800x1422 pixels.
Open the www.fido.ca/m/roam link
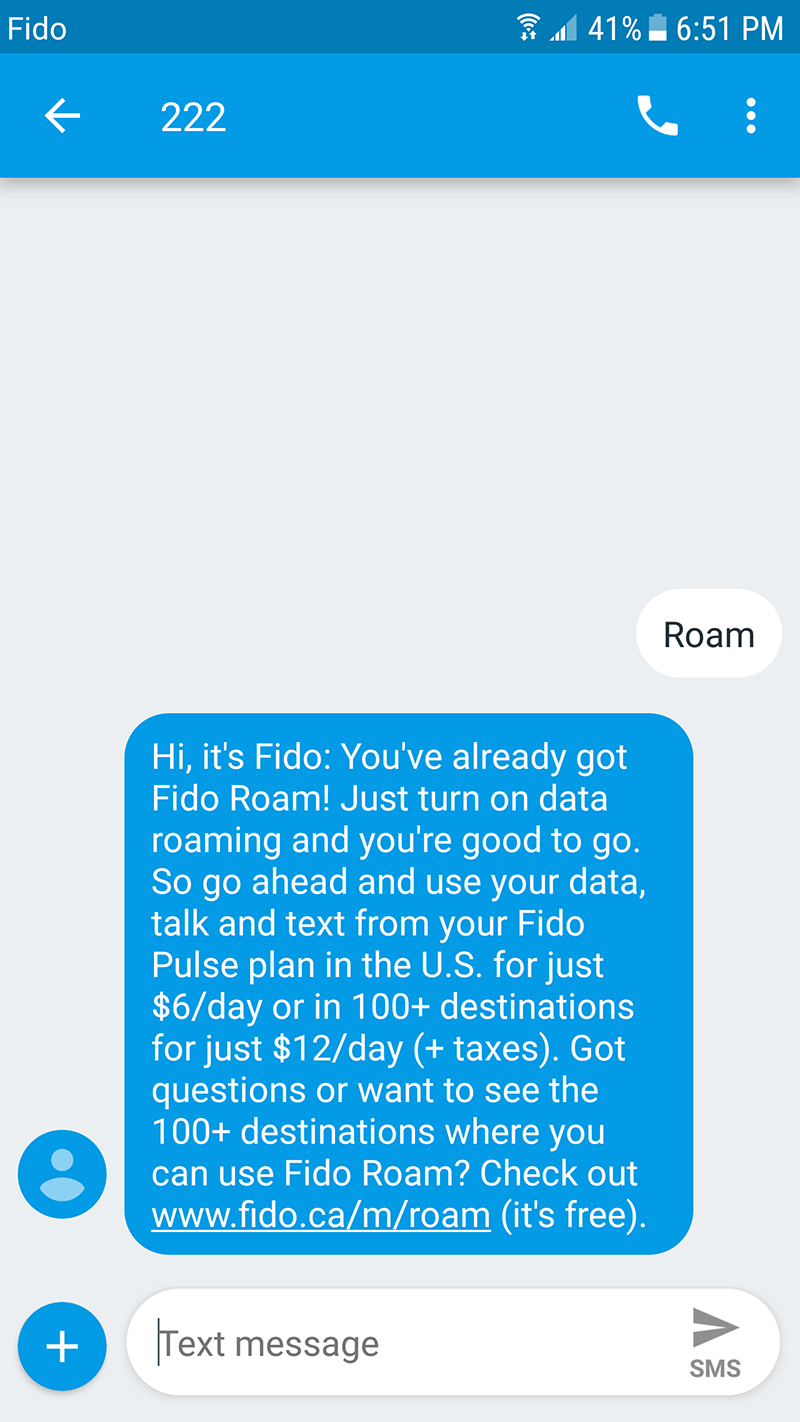pyautogui.click(x=321, y=1216)
